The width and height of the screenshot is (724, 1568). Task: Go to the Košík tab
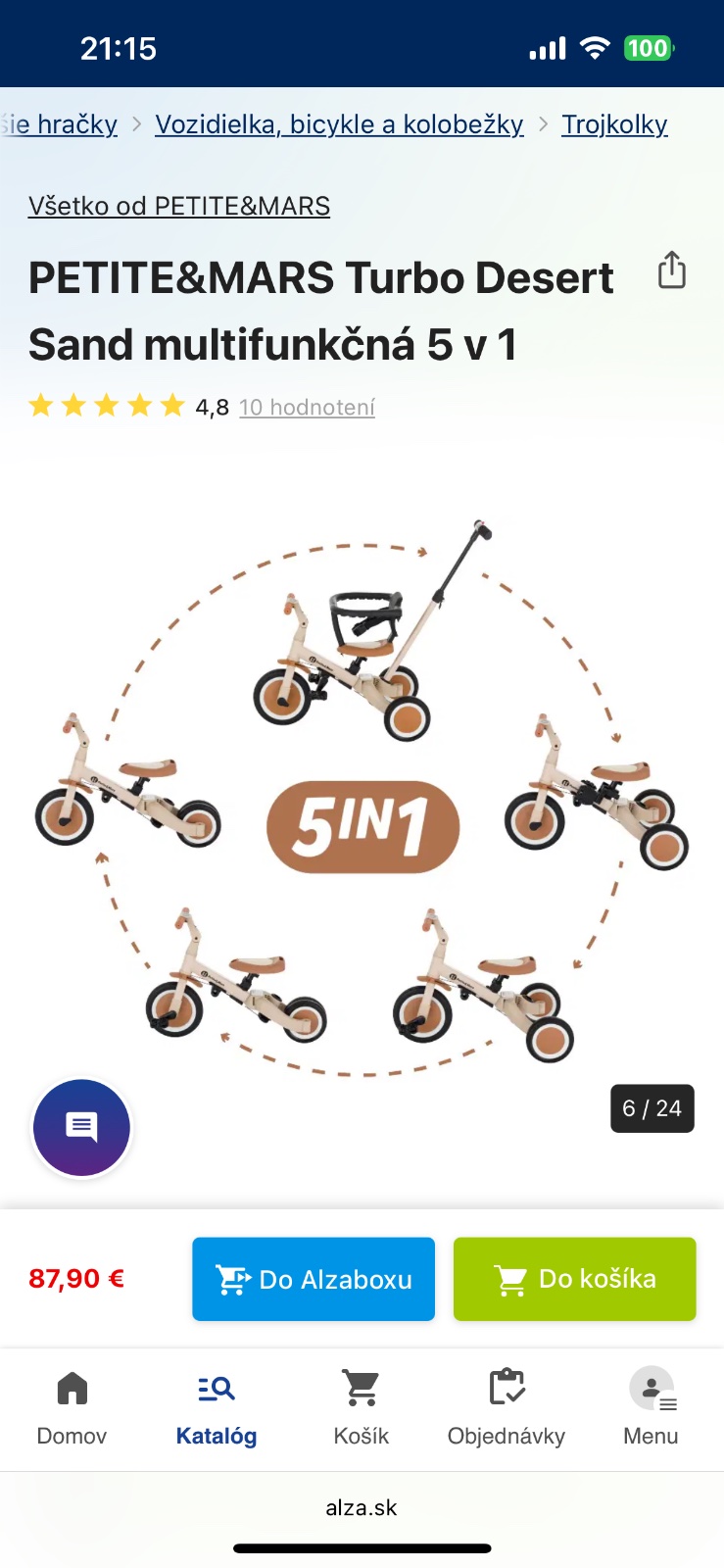[362, 1408]
